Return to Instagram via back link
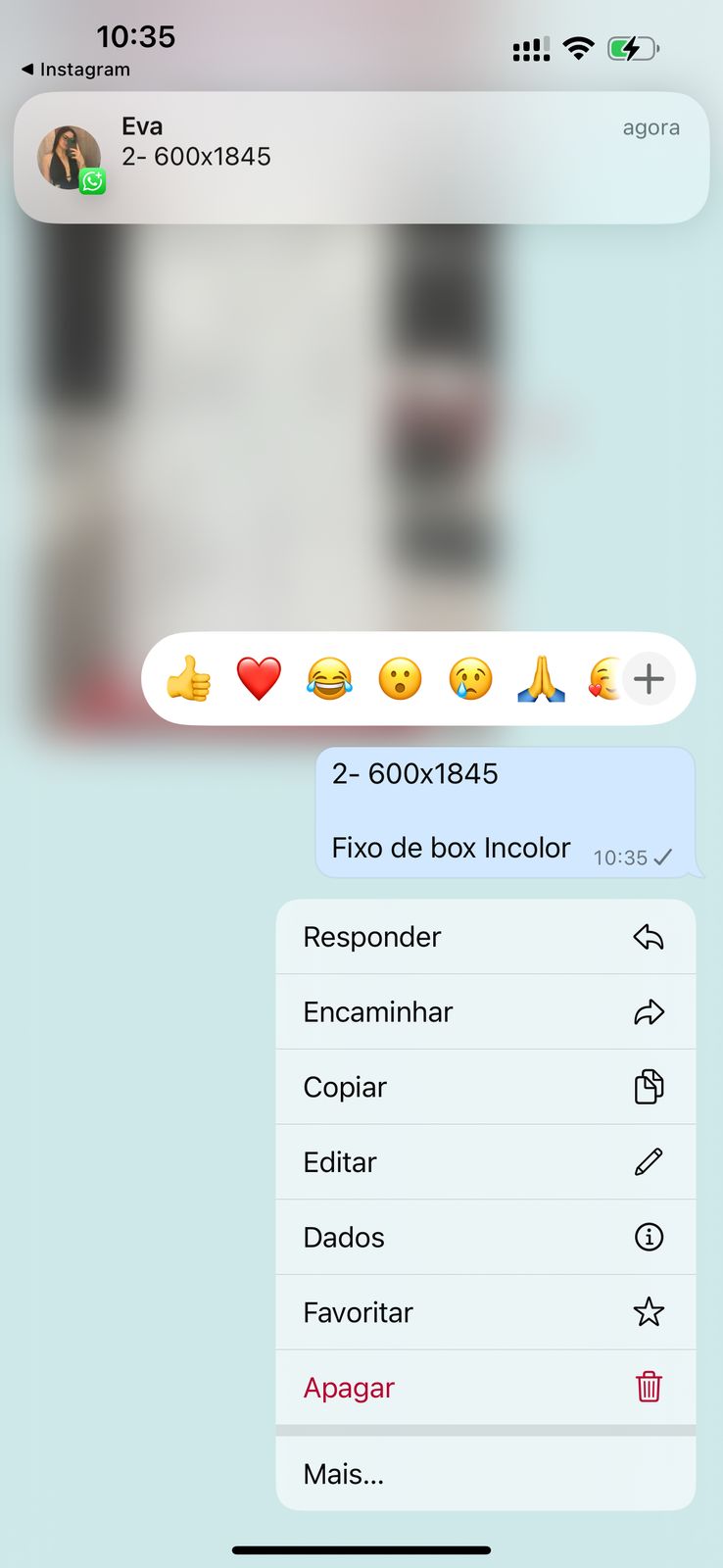This screenshot has width=723, height=1568. [x=75, y=70]
